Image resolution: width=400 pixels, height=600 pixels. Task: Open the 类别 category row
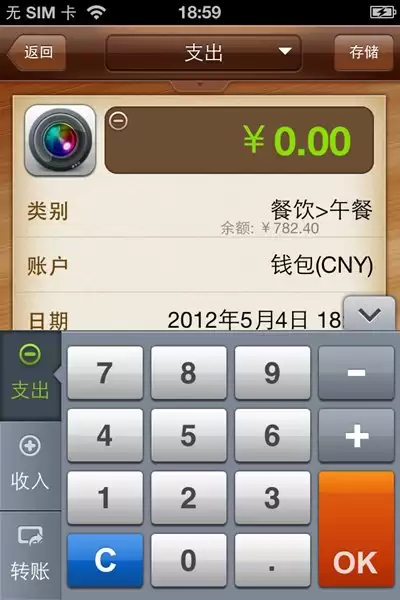click(200, 210)
